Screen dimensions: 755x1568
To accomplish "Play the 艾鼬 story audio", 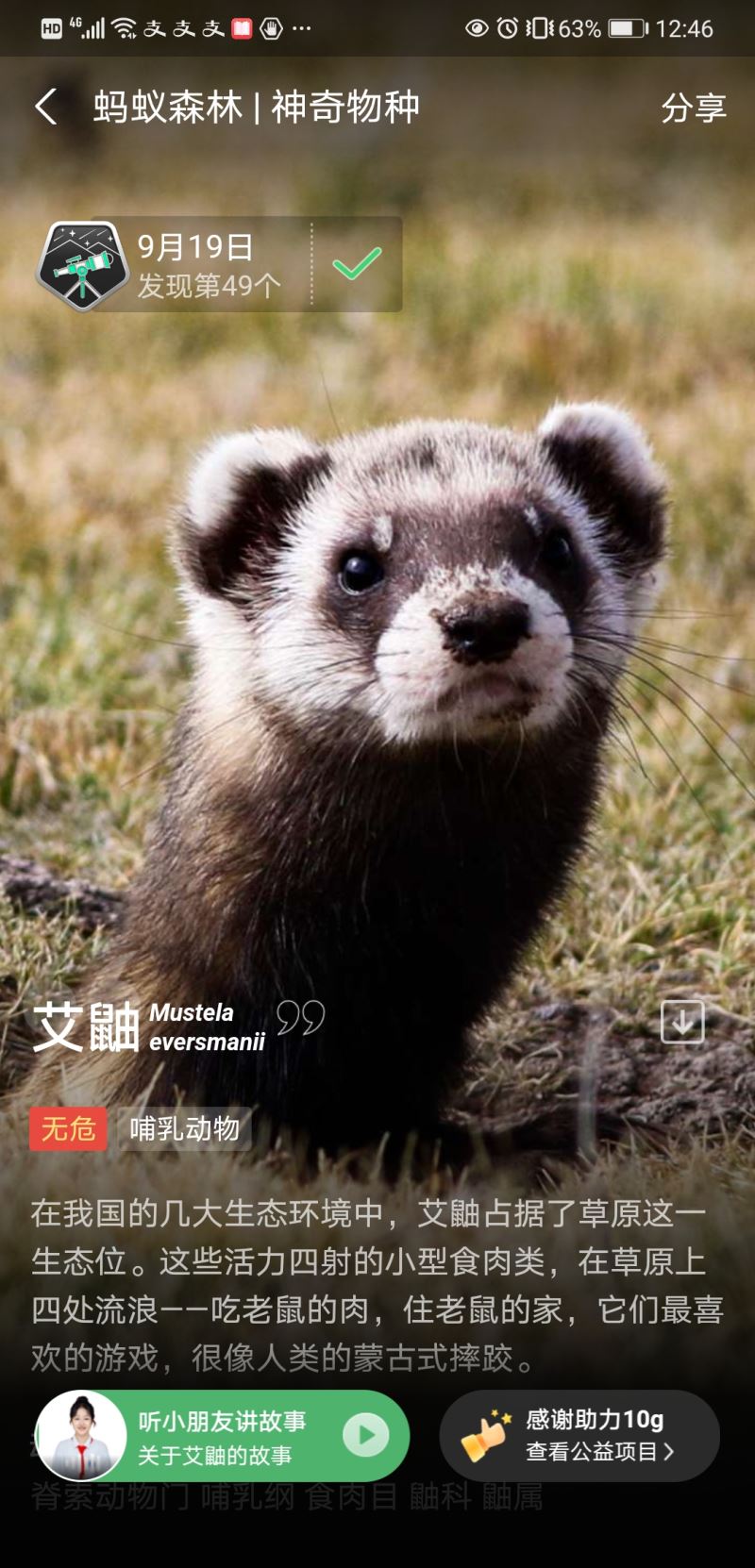I will pyautogui.click(x=365, y=1435).
